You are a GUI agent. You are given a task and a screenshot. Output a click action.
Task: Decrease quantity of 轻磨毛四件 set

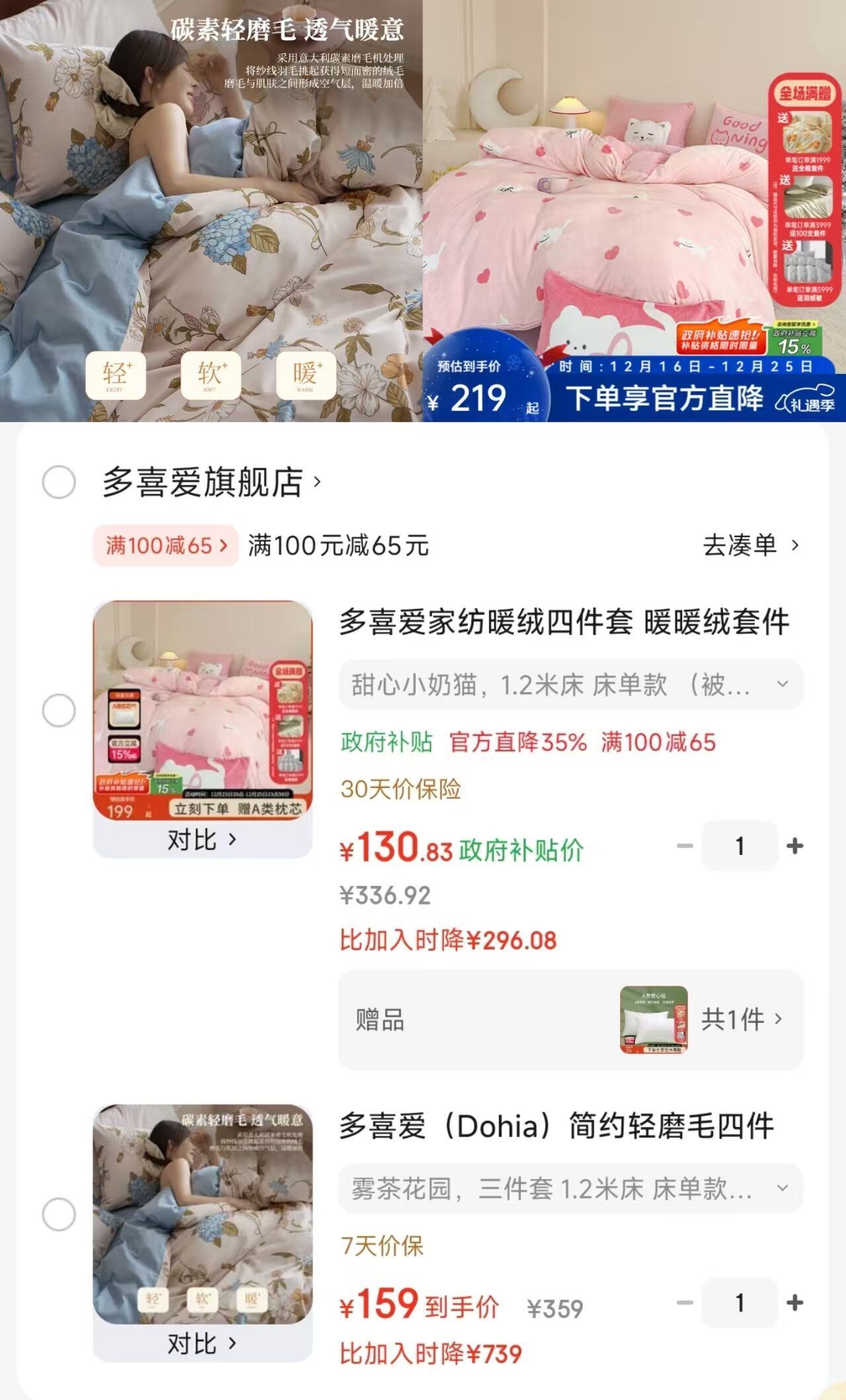(x=685, y=1303)
